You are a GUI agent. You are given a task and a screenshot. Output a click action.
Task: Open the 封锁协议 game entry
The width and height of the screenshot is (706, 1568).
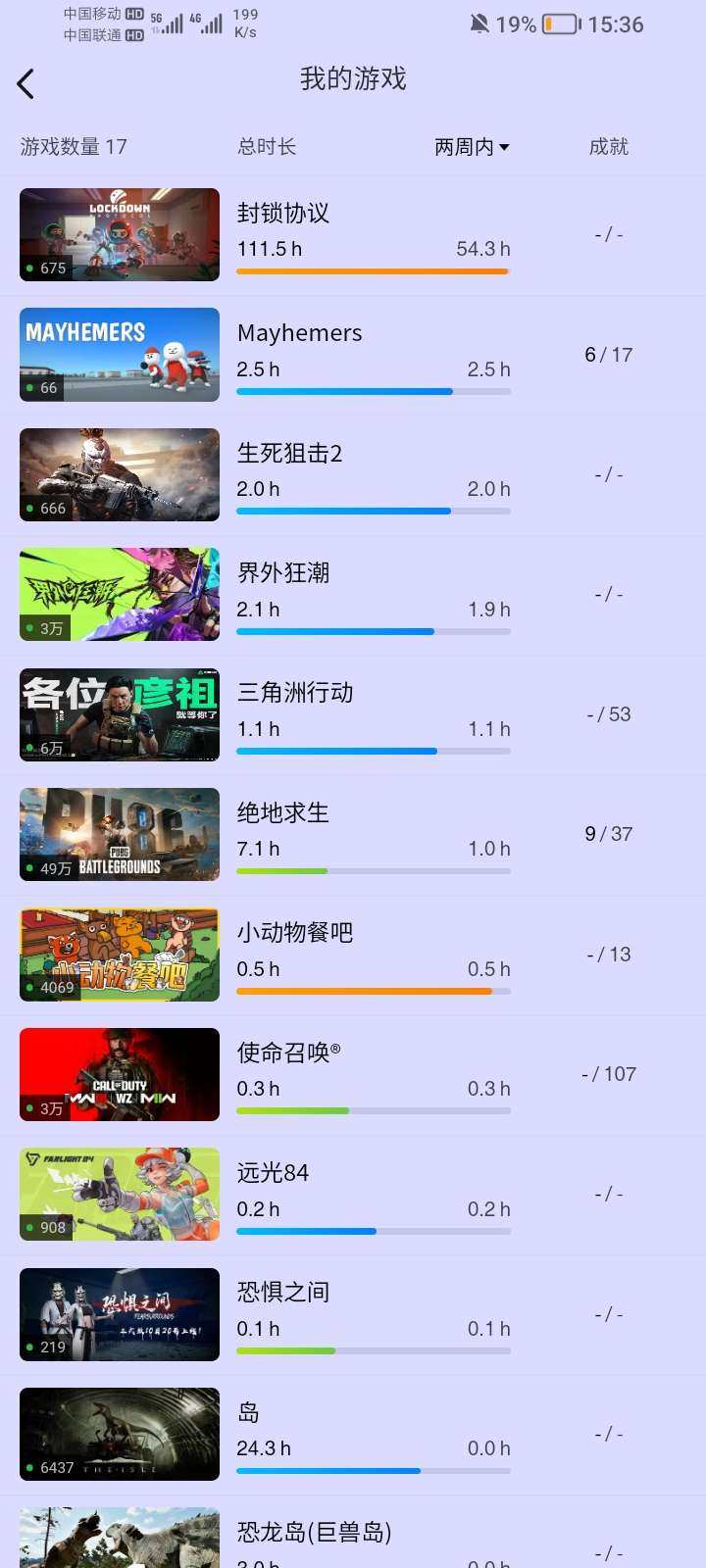coord(353,235)
